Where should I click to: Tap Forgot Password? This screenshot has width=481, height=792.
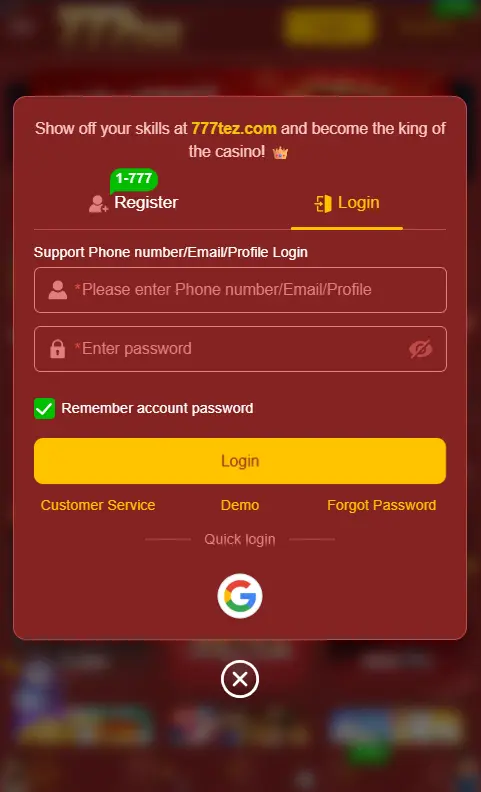pyautogui.click(x=381, y=505)
